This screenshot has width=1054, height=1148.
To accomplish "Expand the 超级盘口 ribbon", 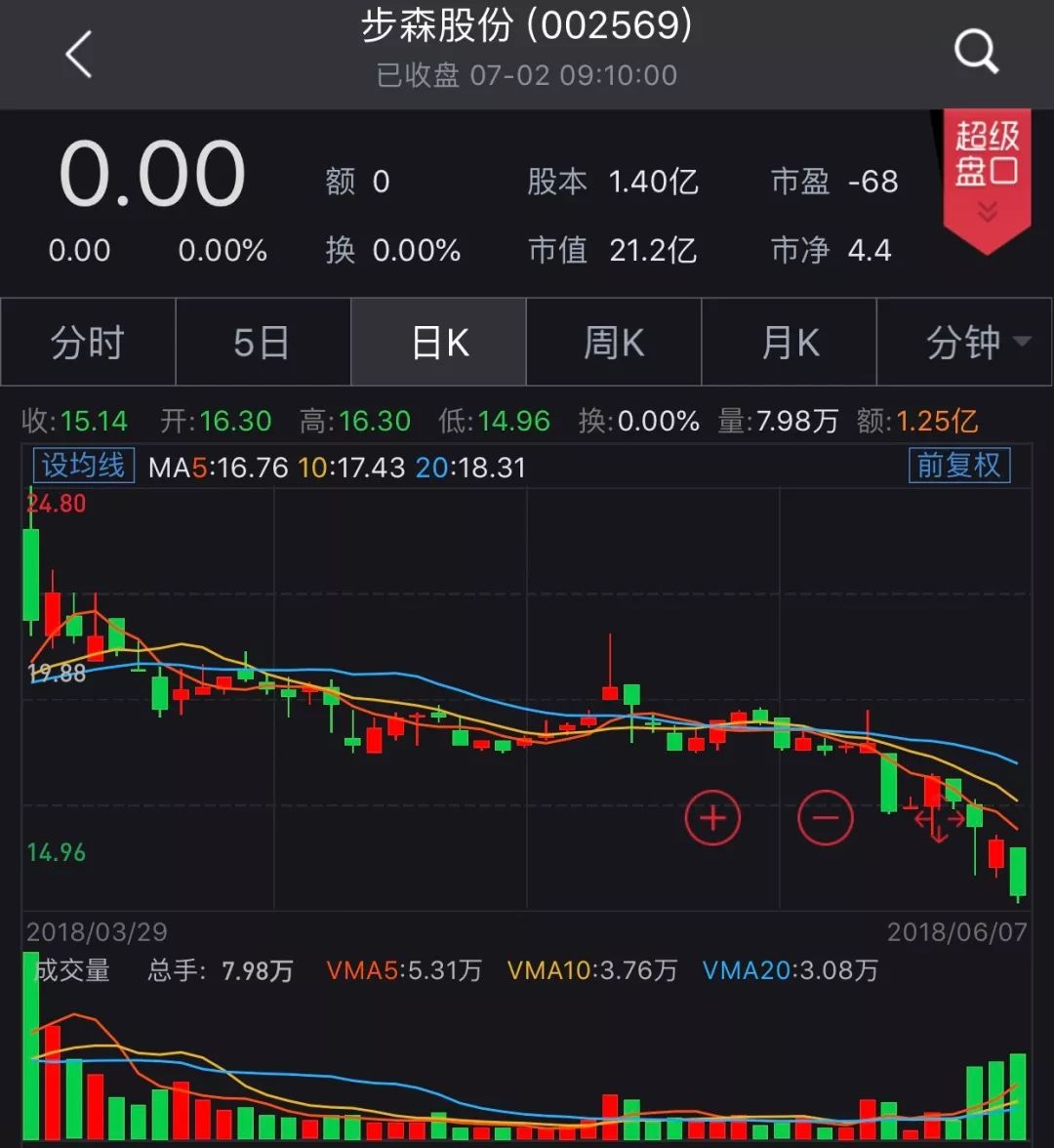I will click(x=987, y=178).
